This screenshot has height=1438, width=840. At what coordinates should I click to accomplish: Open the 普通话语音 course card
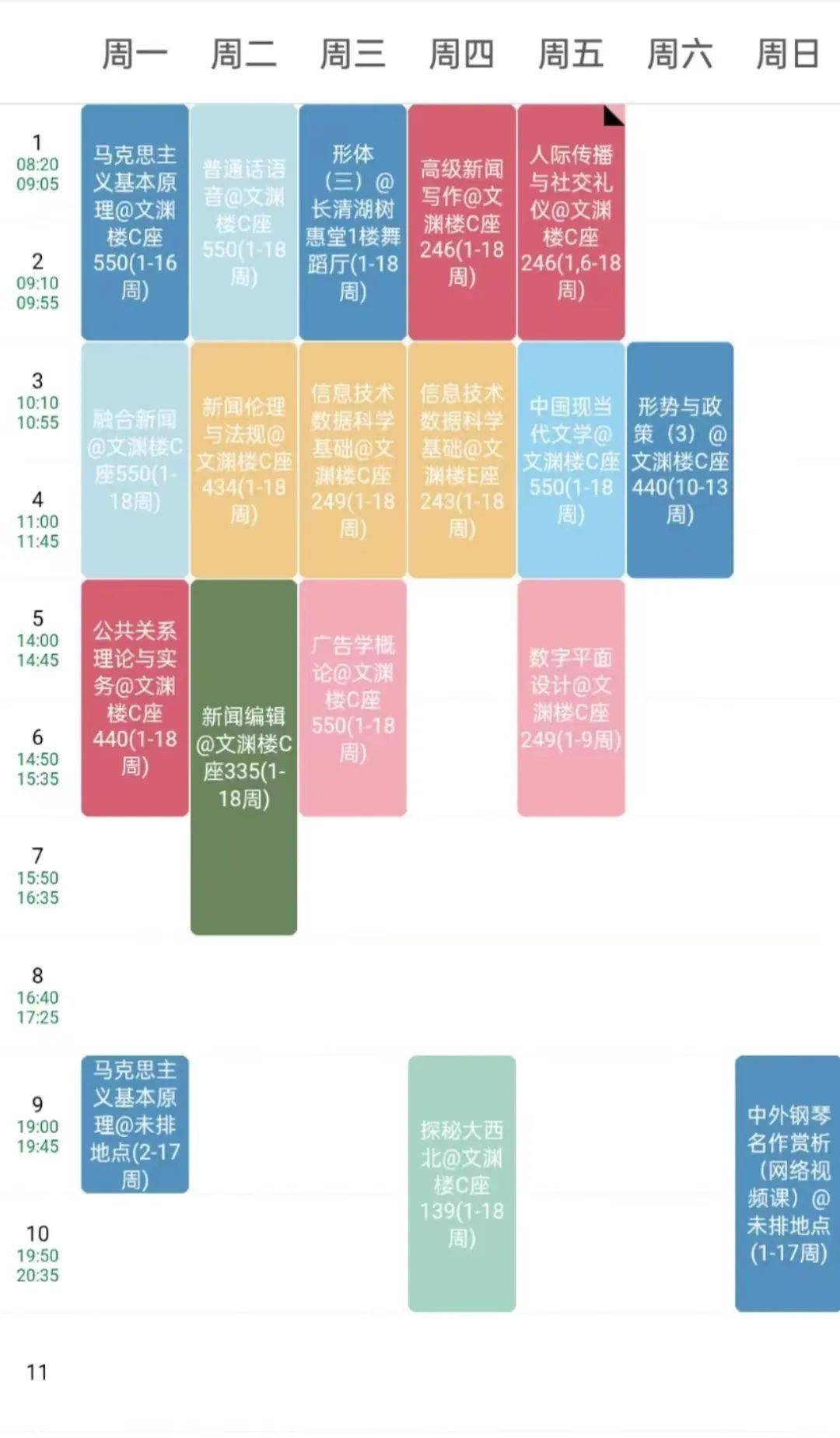243,222
